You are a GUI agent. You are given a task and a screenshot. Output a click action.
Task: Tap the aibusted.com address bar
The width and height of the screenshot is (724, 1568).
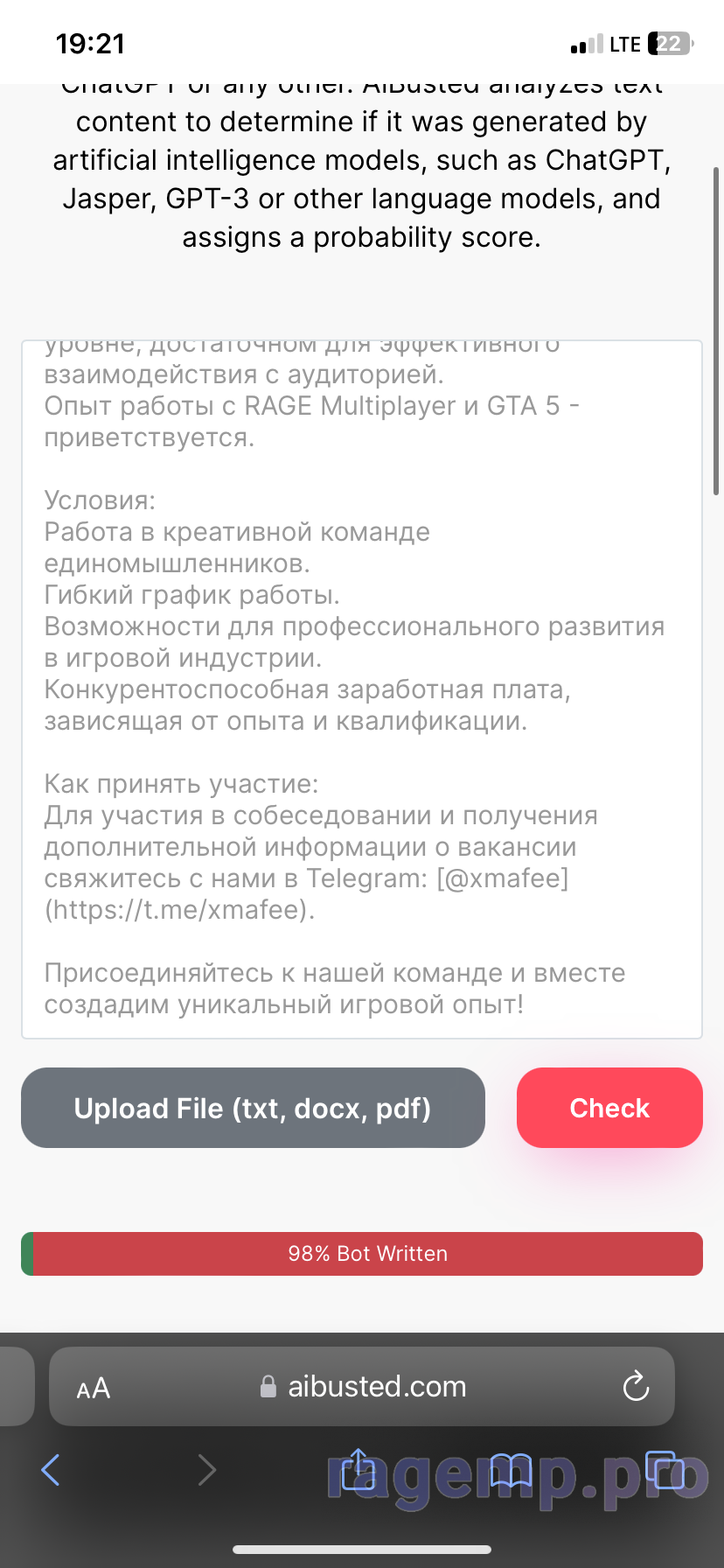(362, 1387)
